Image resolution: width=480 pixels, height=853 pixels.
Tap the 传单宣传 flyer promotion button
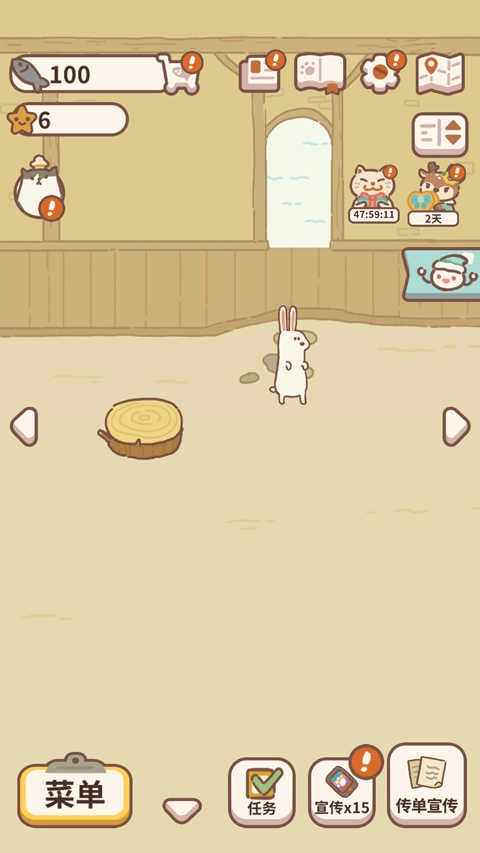point(427,785)
